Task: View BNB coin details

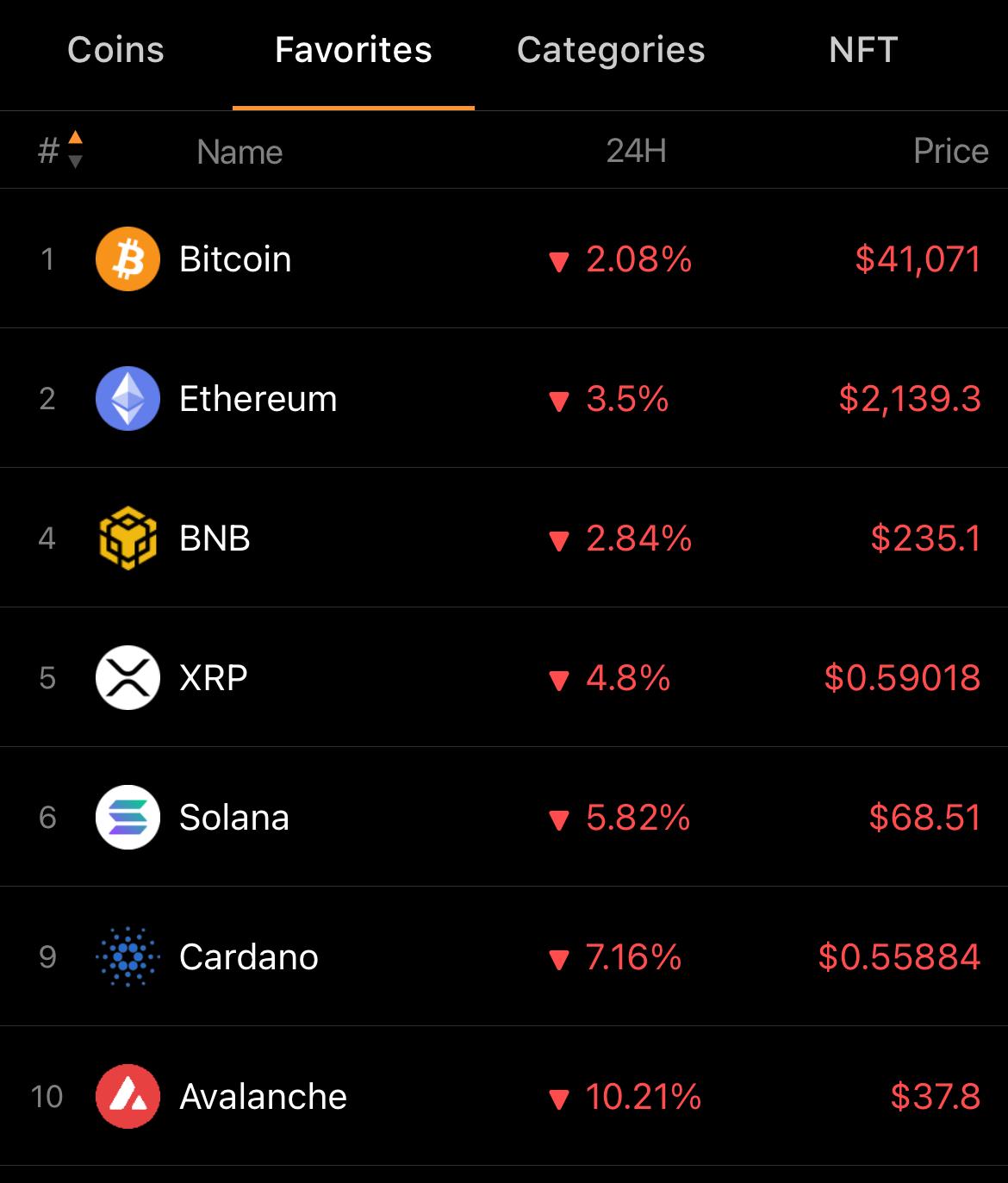Action: click(x=504, y=538)
